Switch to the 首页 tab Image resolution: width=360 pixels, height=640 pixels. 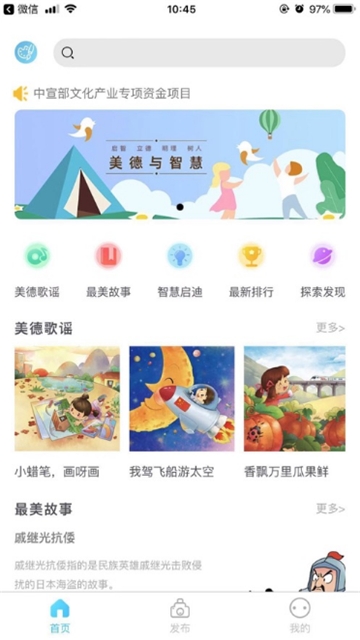60,616
